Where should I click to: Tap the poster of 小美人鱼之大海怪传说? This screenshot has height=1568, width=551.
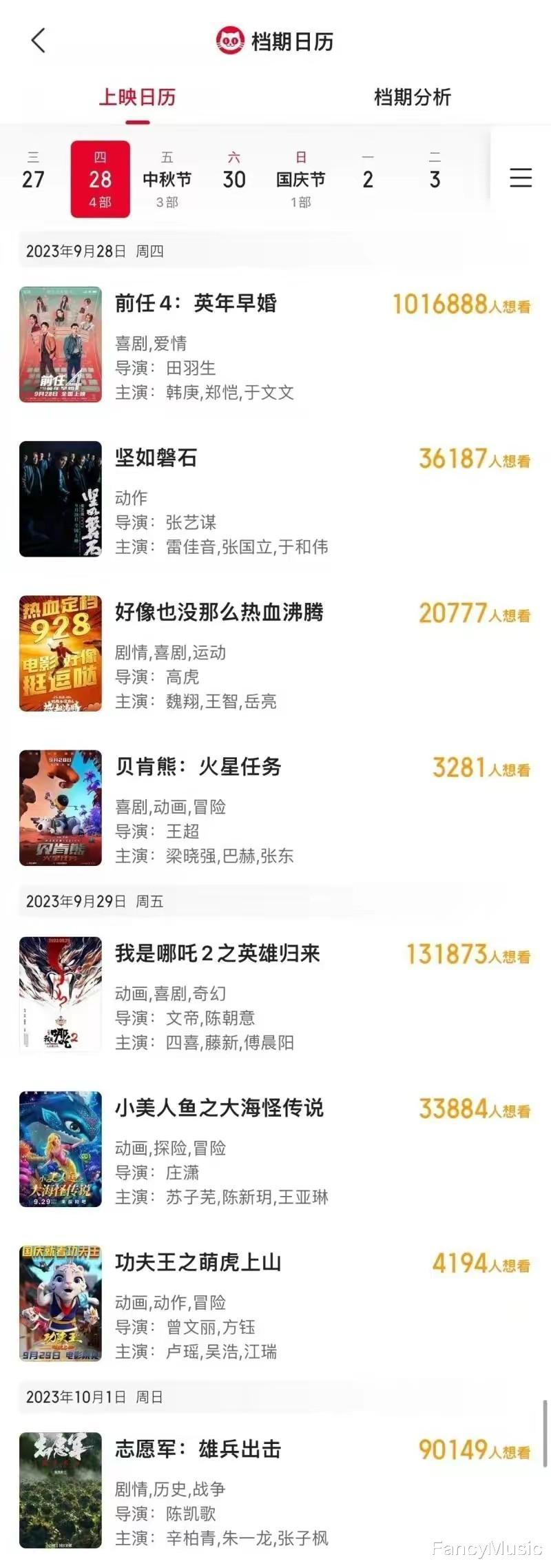point(60,1147)
